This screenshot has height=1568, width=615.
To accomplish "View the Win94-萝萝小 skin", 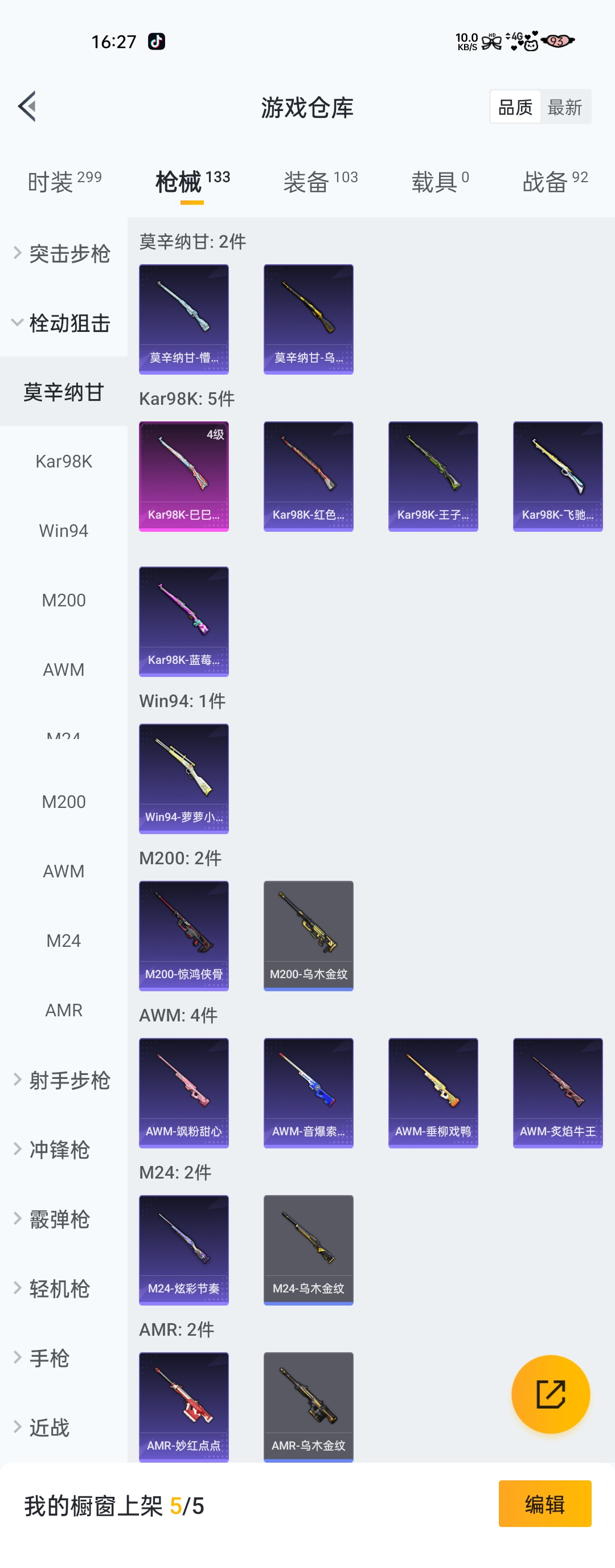I will [x=184, y=778].
